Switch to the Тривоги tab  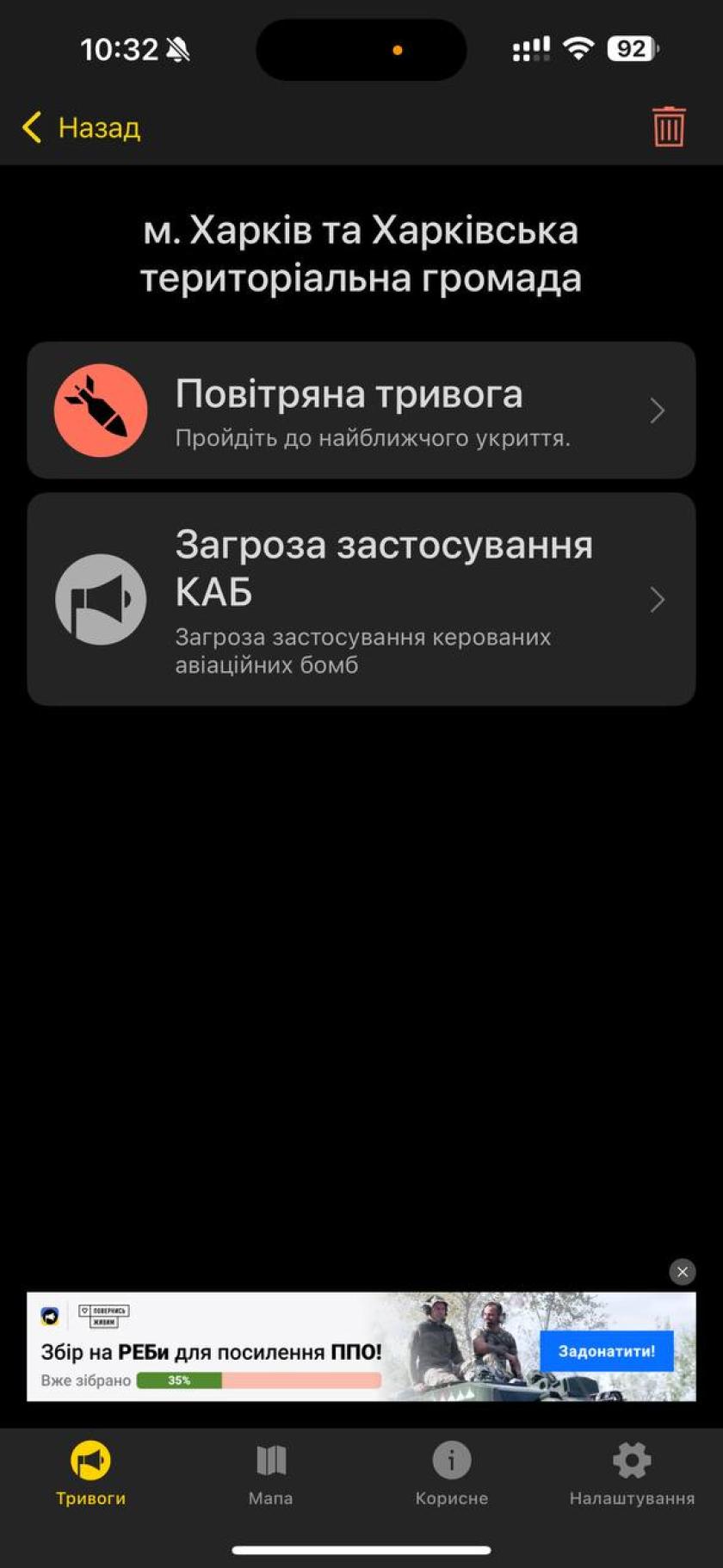point(90,1473)
